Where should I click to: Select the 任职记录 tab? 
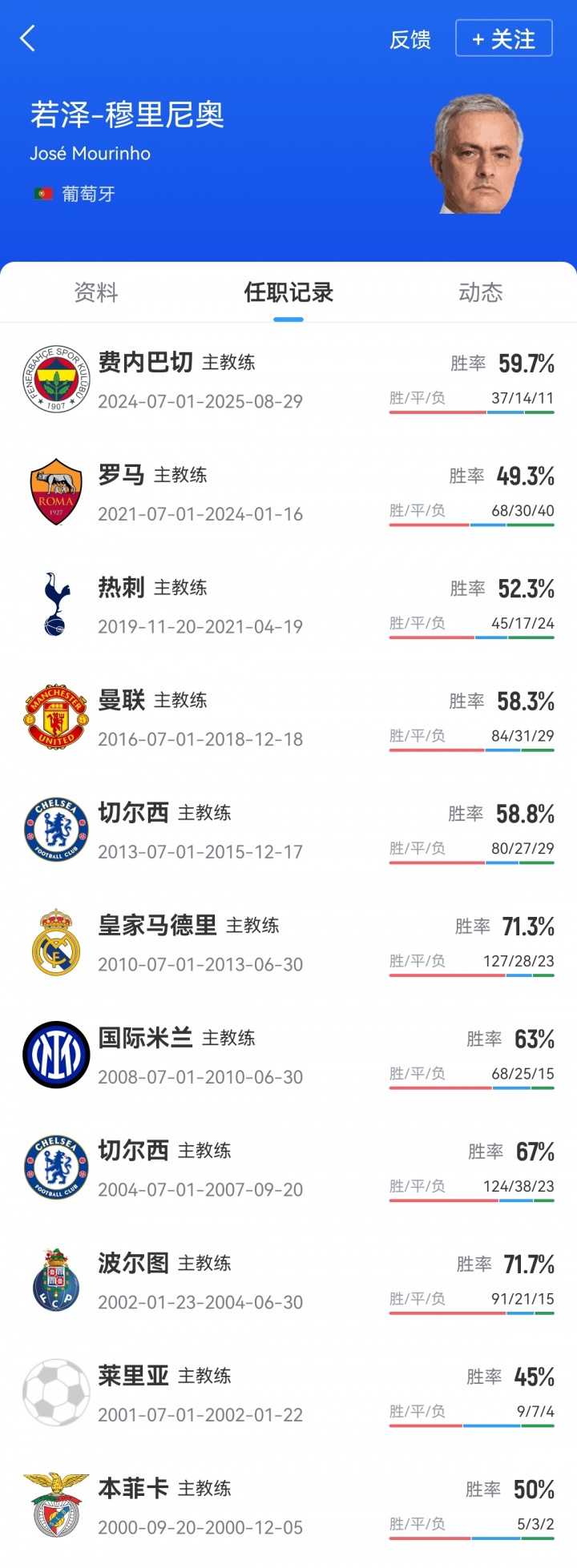click(x=288, y=293)
